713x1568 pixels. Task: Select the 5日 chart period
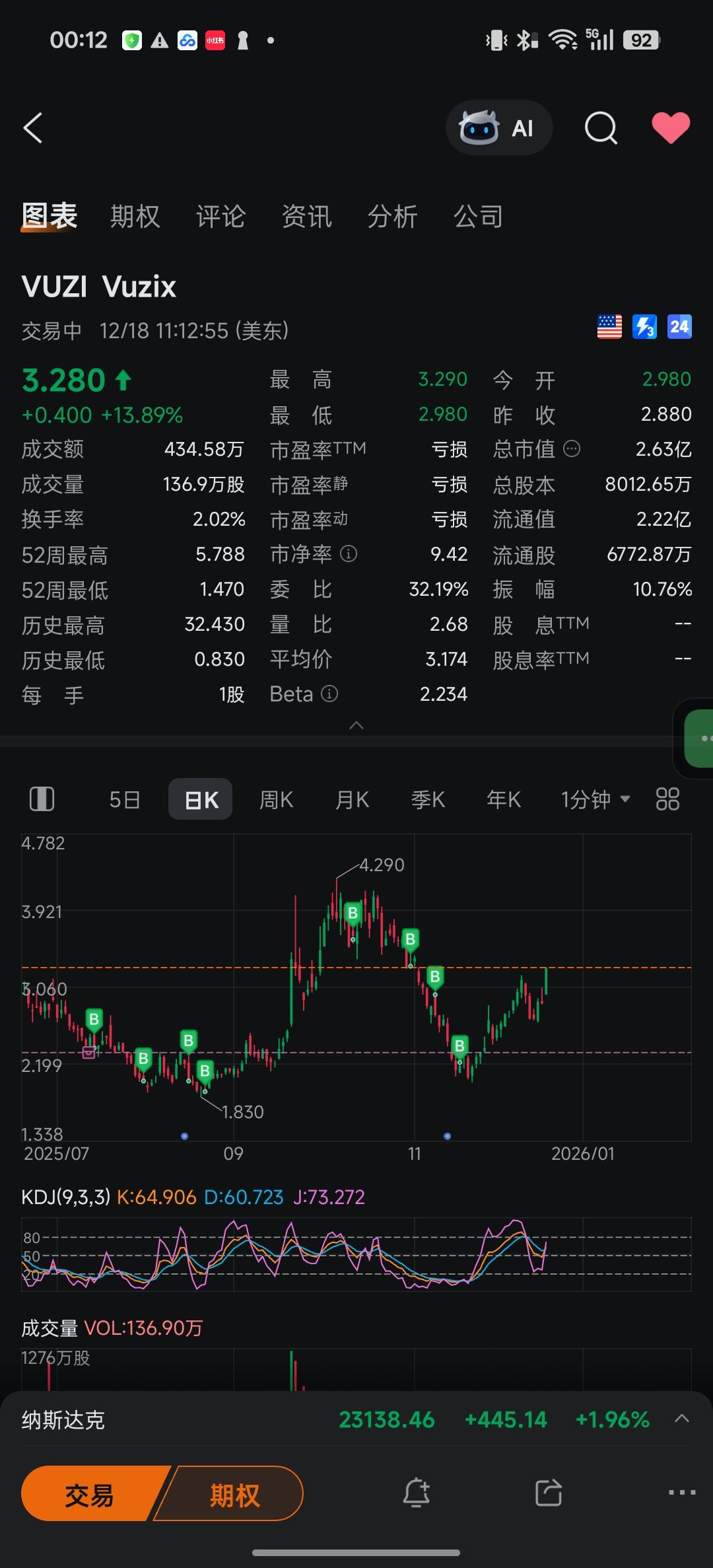(125, 800)
